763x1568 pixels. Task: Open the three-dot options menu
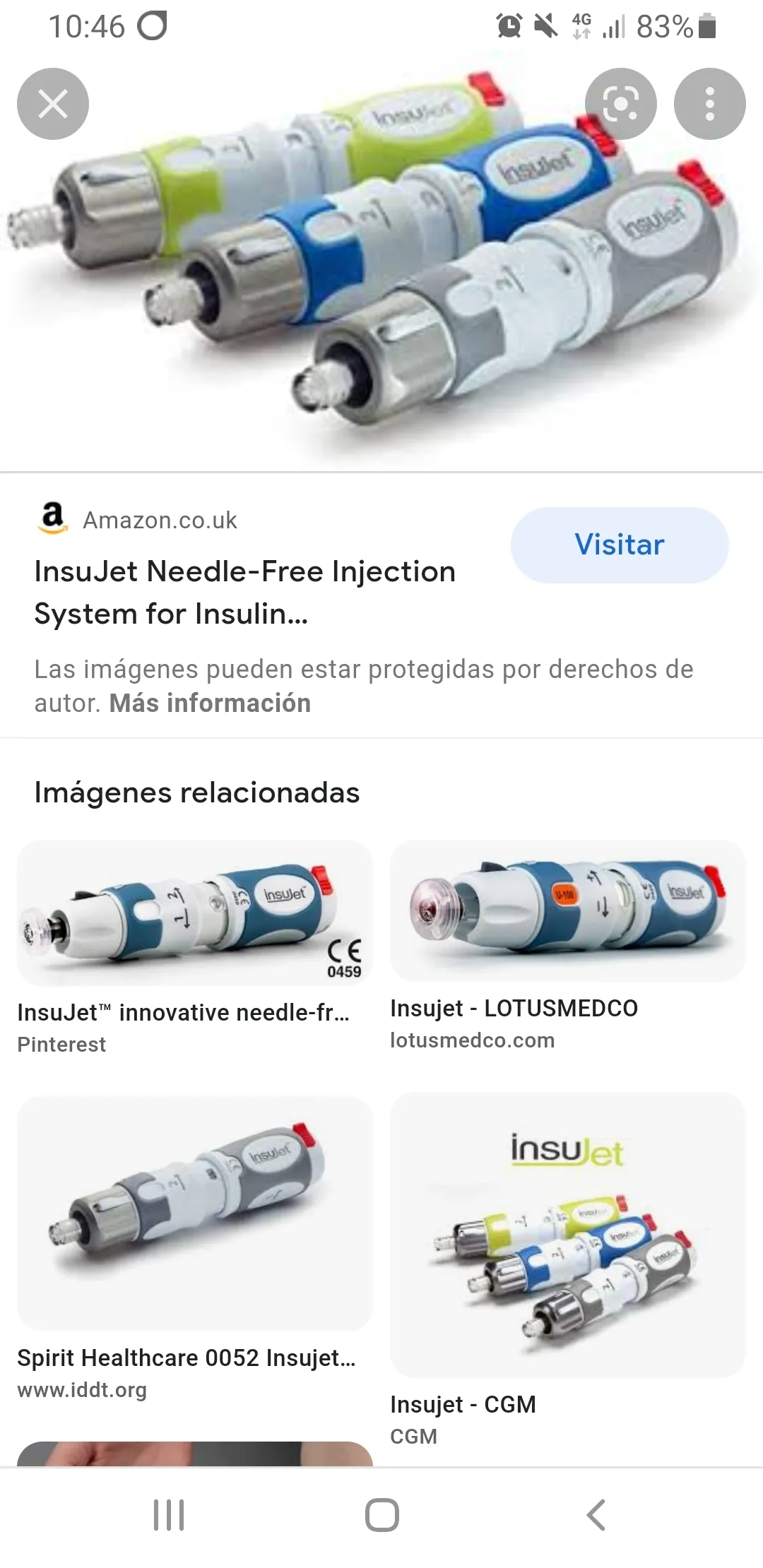710,103
